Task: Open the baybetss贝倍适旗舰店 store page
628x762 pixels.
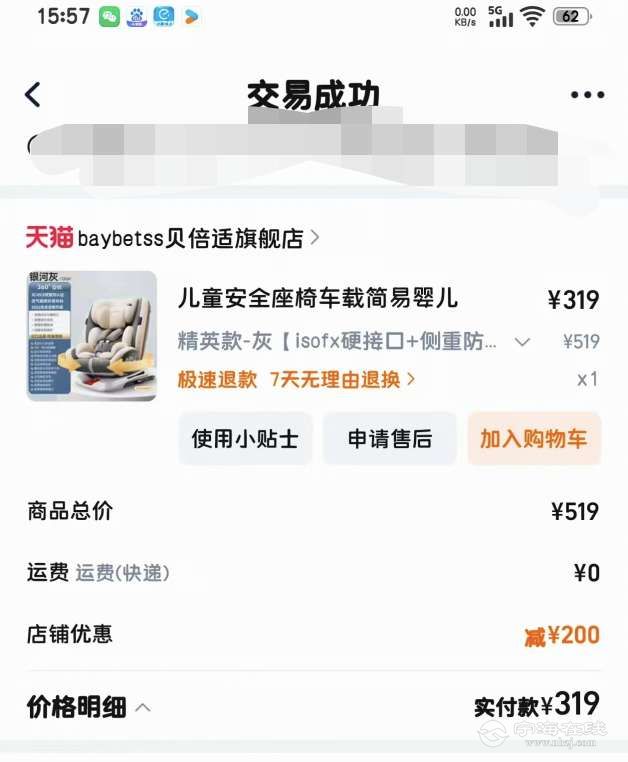Action: click(x=173, y=238)
